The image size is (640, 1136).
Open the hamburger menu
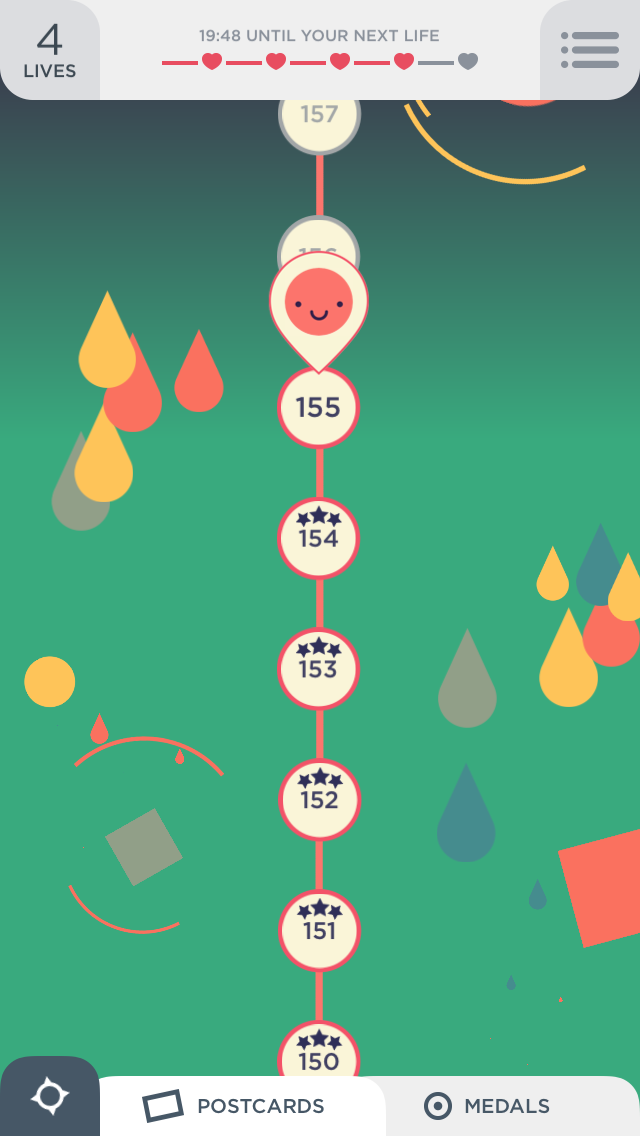590,50
